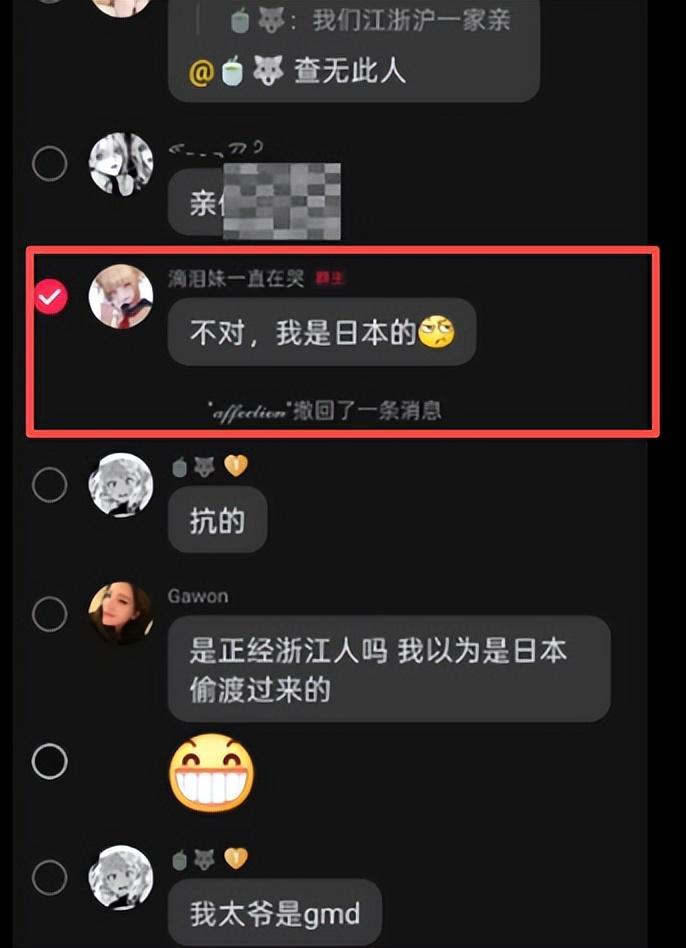Select the pixelated message starting with 亲
Screen dimensions: 686x948
point(50,164)
